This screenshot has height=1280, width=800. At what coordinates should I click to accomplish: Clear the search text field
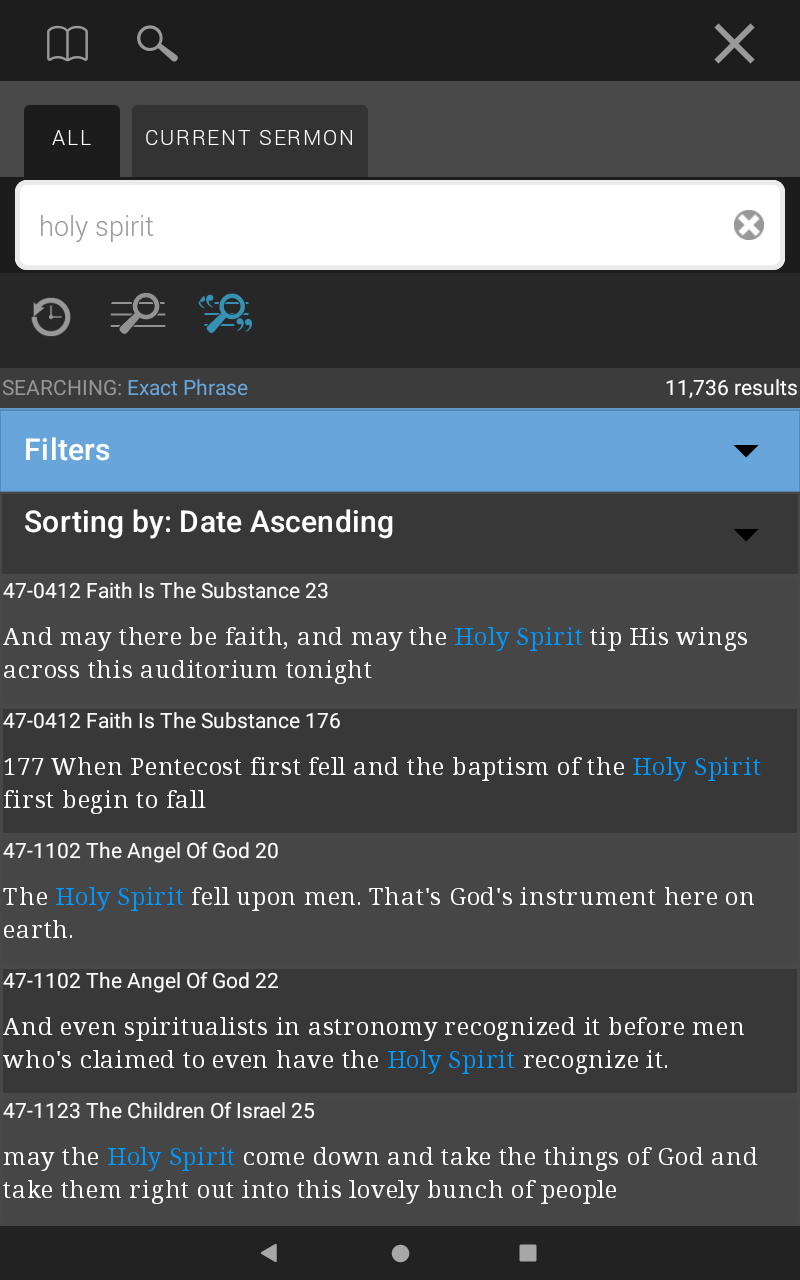pyautogui.click(x=749, y=226)
